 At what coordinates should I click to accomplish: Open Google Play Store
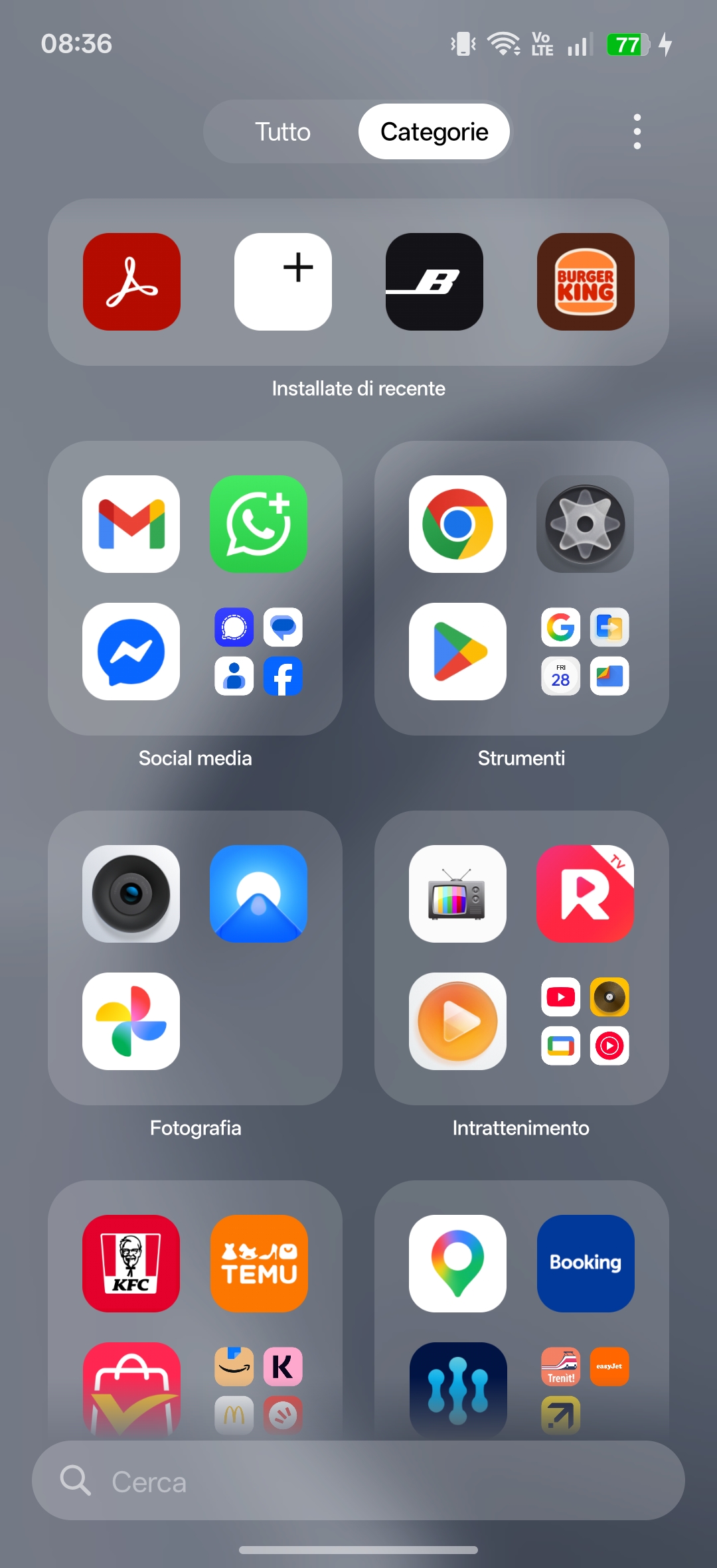(457, 651)
